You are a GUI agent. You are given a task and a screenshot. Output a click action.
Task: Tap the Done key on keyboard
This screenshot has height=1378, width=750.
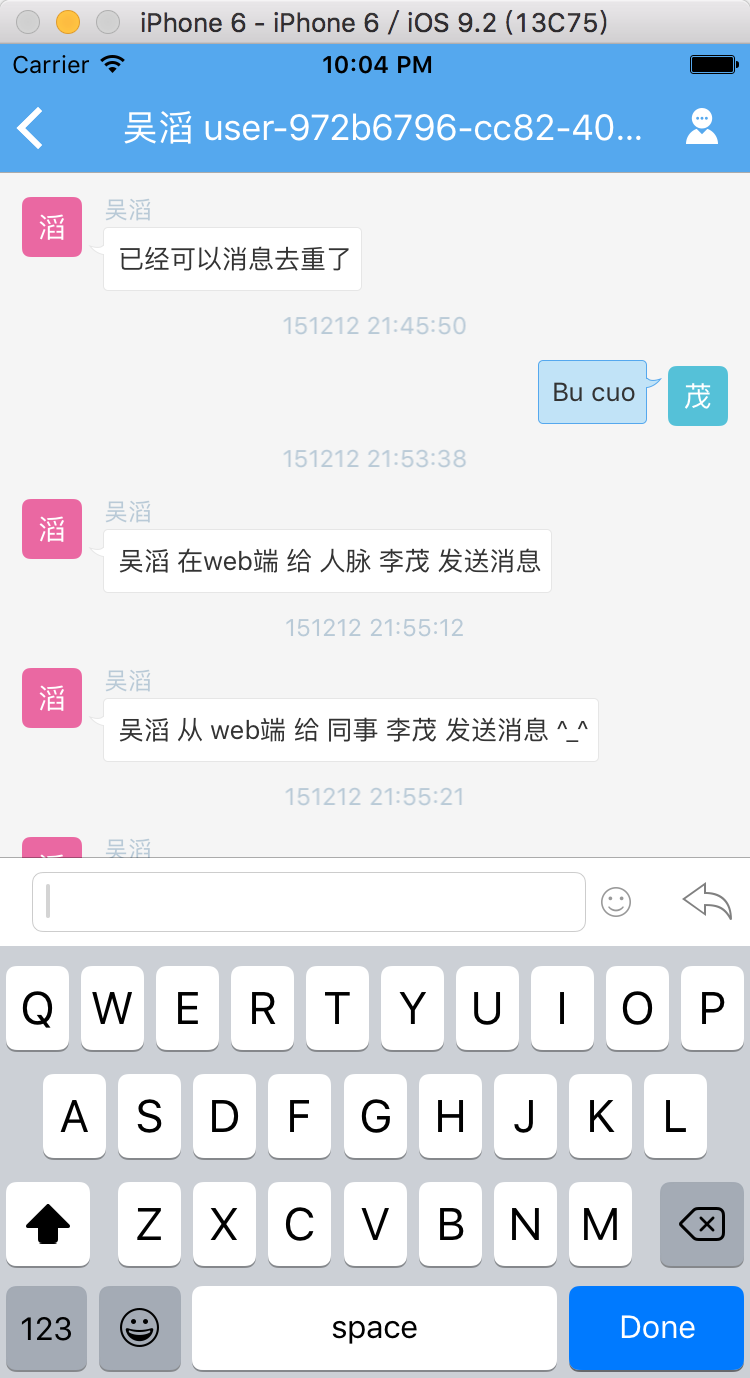click(656, 1327)
